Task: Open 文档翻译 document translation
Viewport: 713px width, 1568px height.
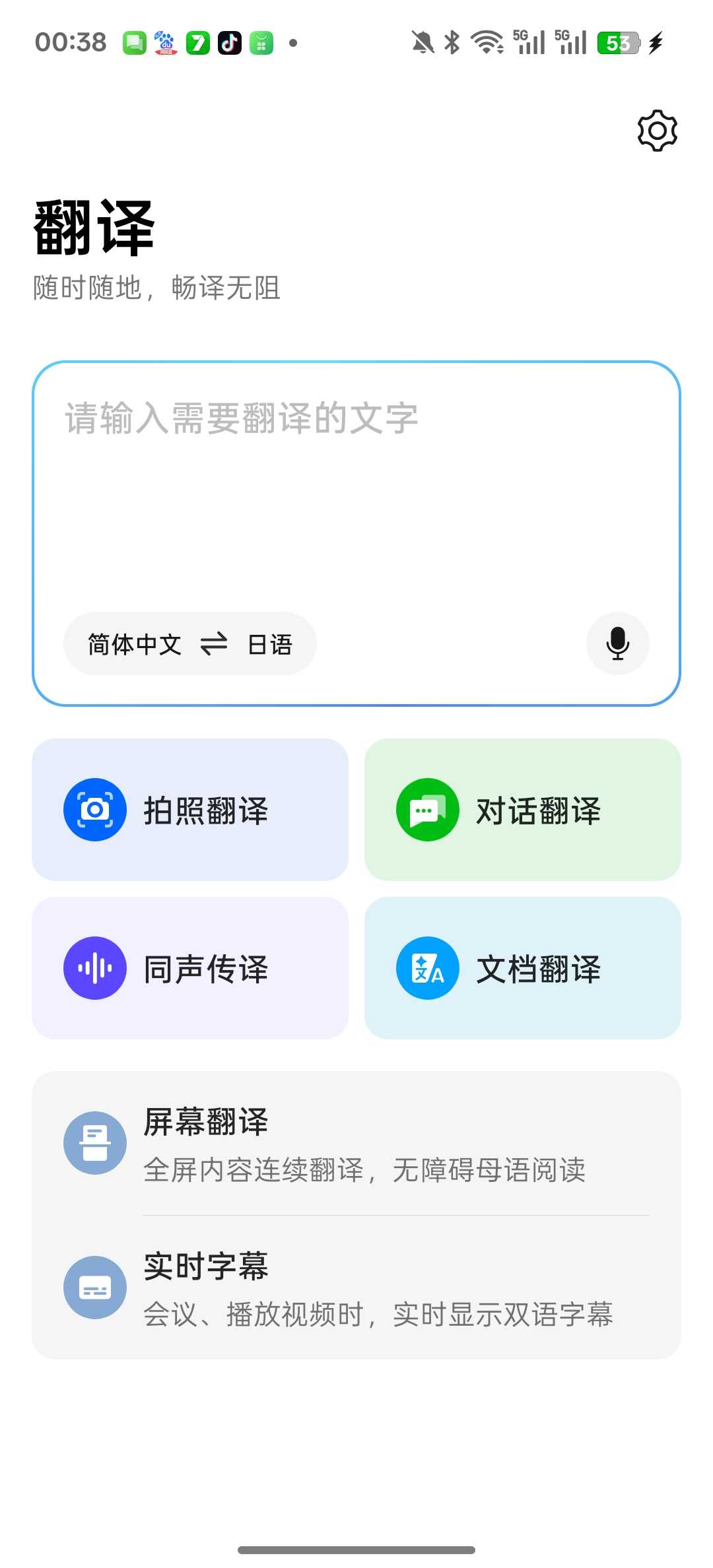Action: tap(522, 968)
